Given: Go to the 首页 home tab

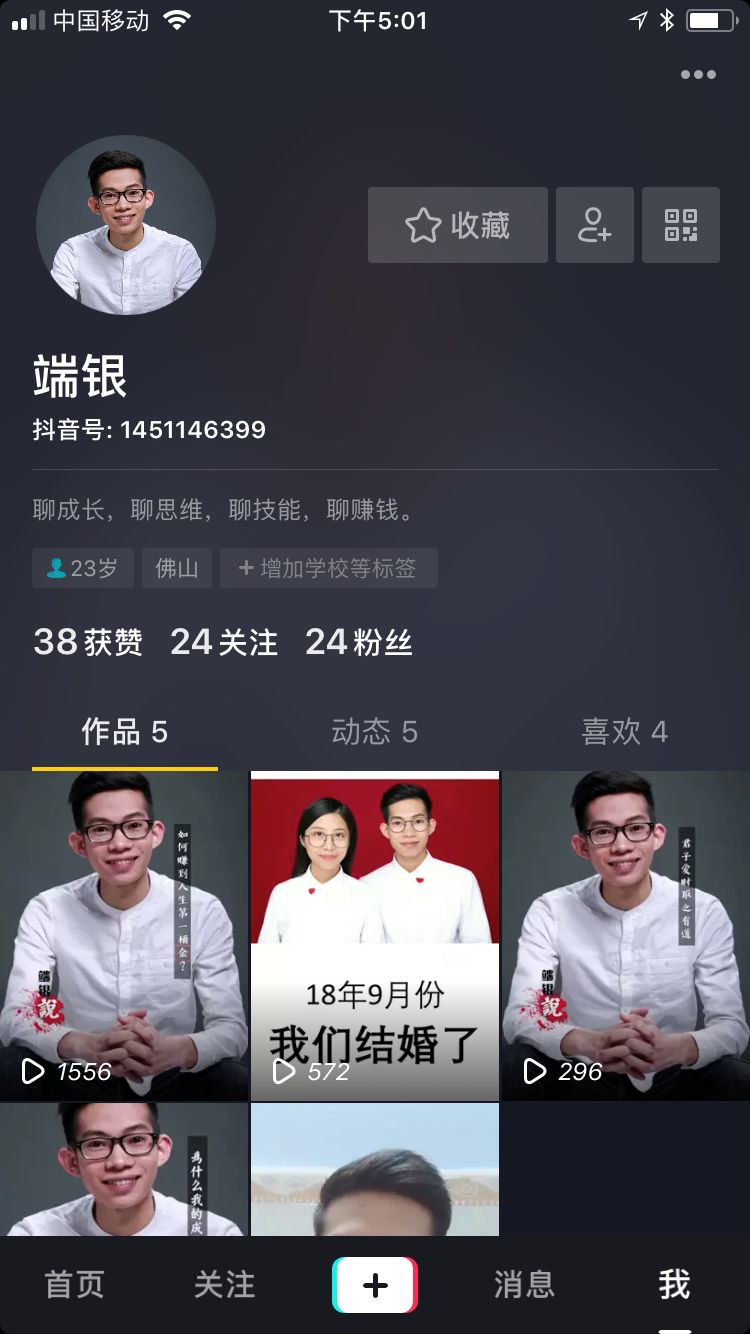Looking at the screenshot, I should (75, 1284).
